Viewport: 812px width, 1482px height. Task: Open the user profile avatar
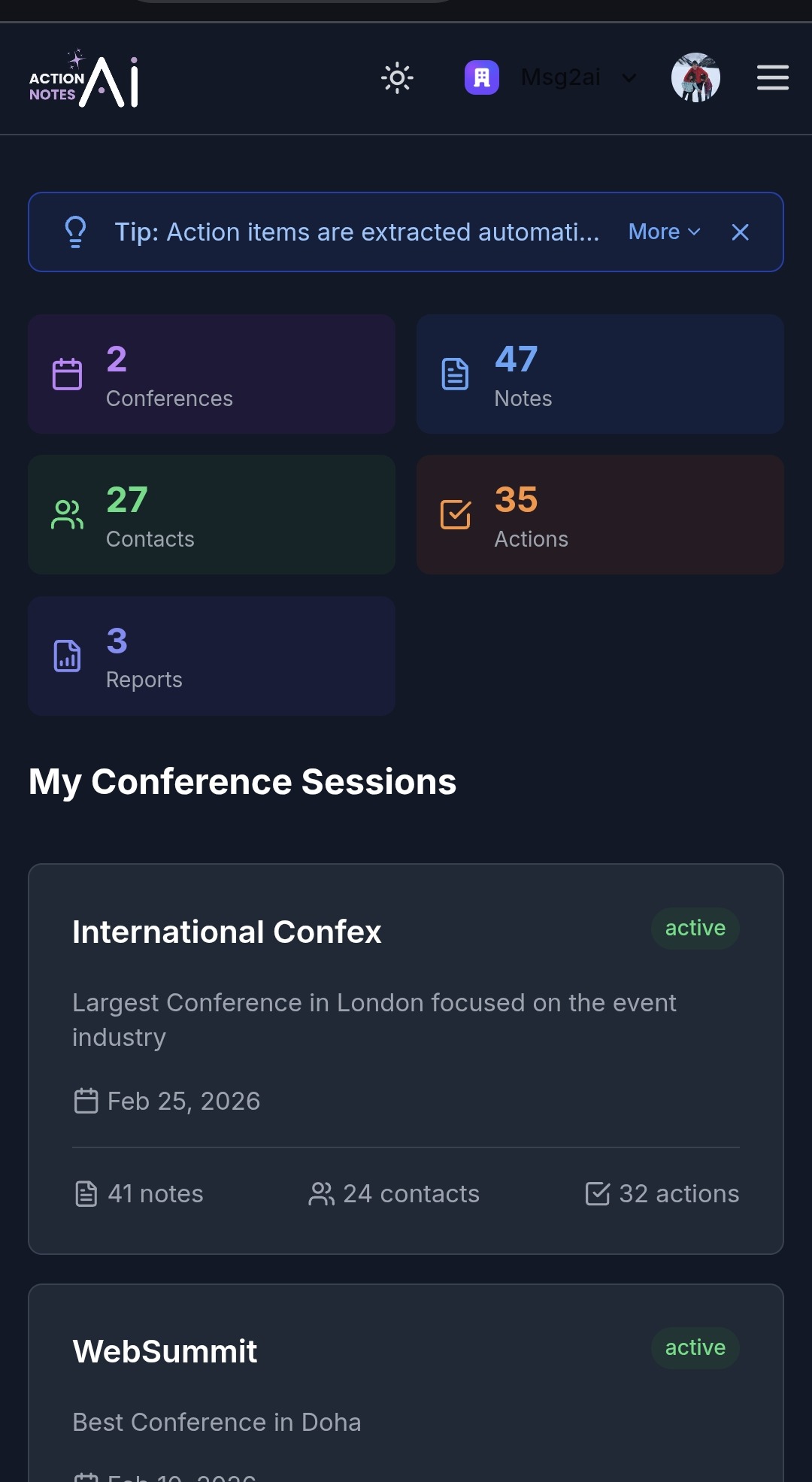coord(695,77)
